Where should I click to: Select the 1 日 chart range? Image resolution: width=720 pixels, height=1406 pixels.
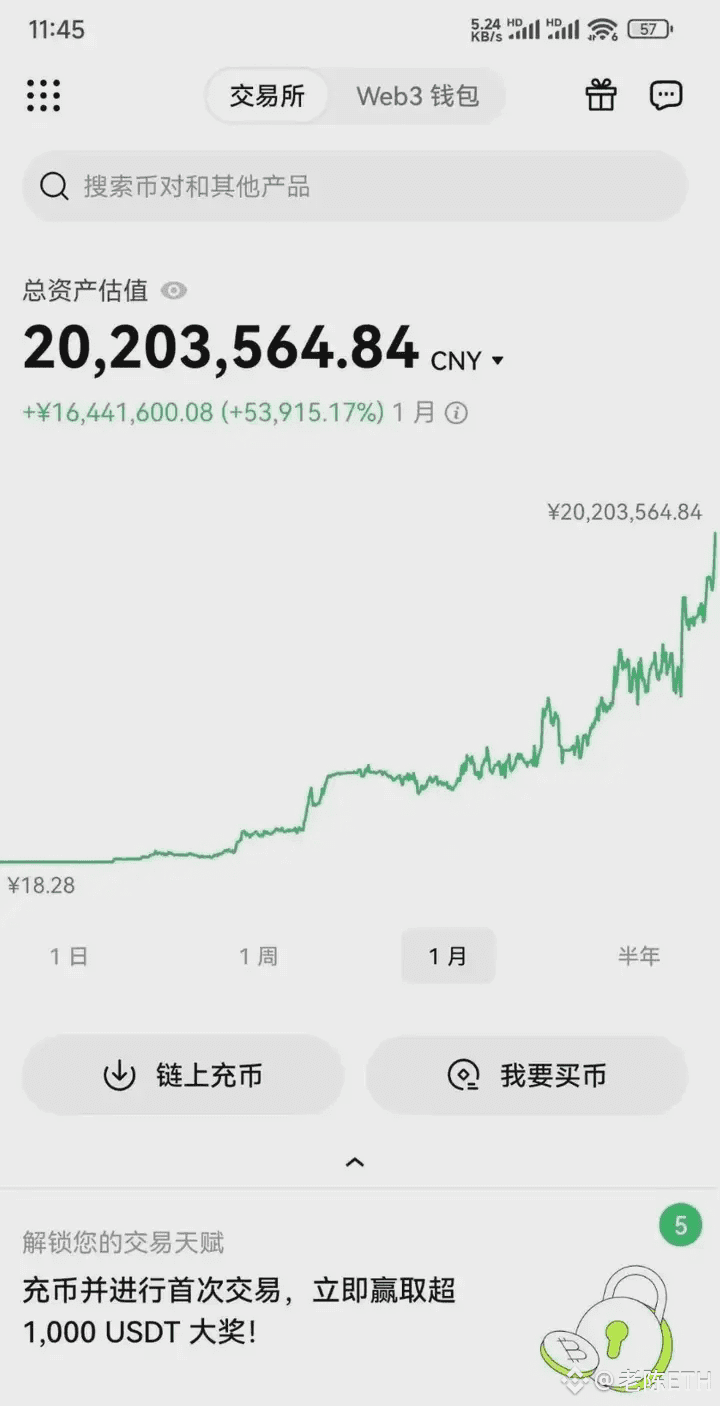click(x=69, y=956)
